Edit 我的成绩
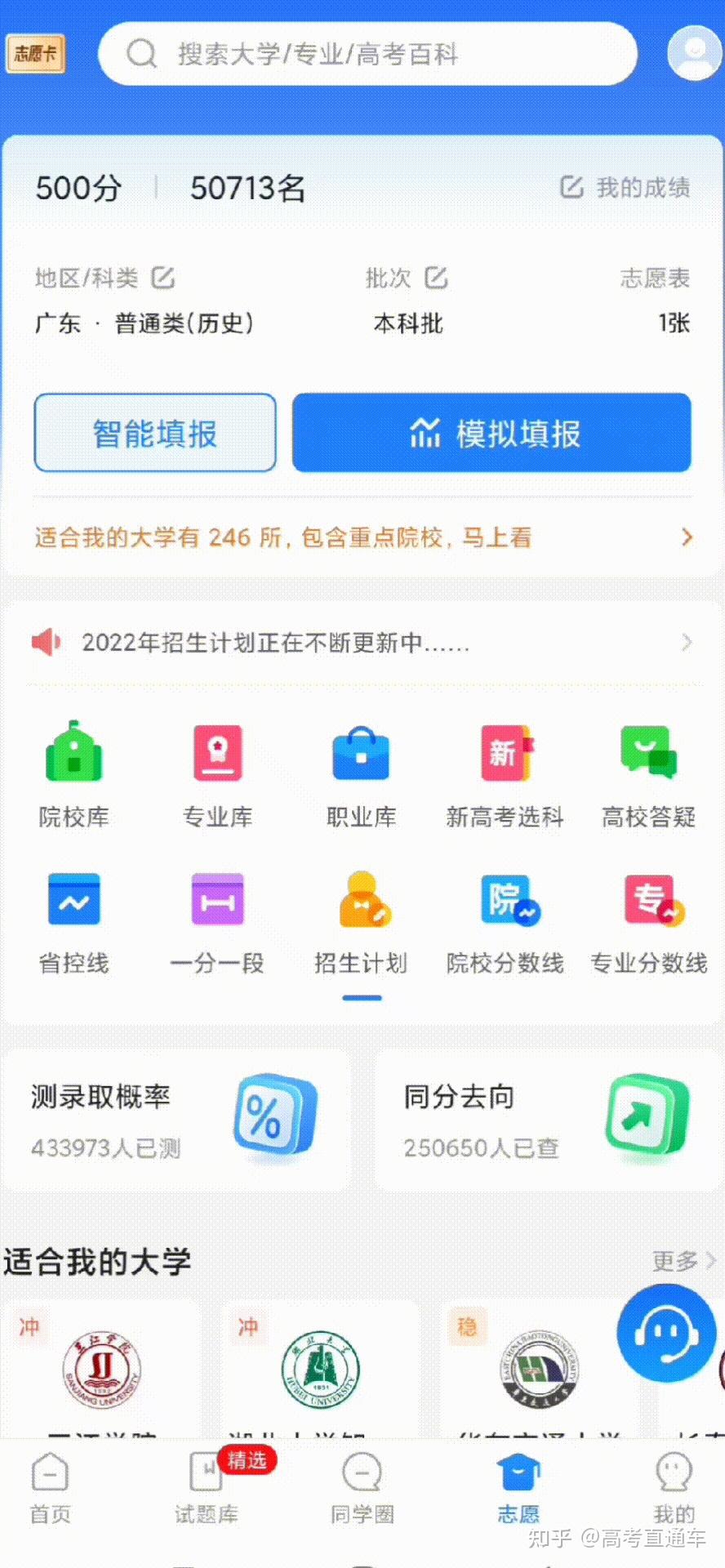Viewport: 725px width, 1568px height. point(625,188)
